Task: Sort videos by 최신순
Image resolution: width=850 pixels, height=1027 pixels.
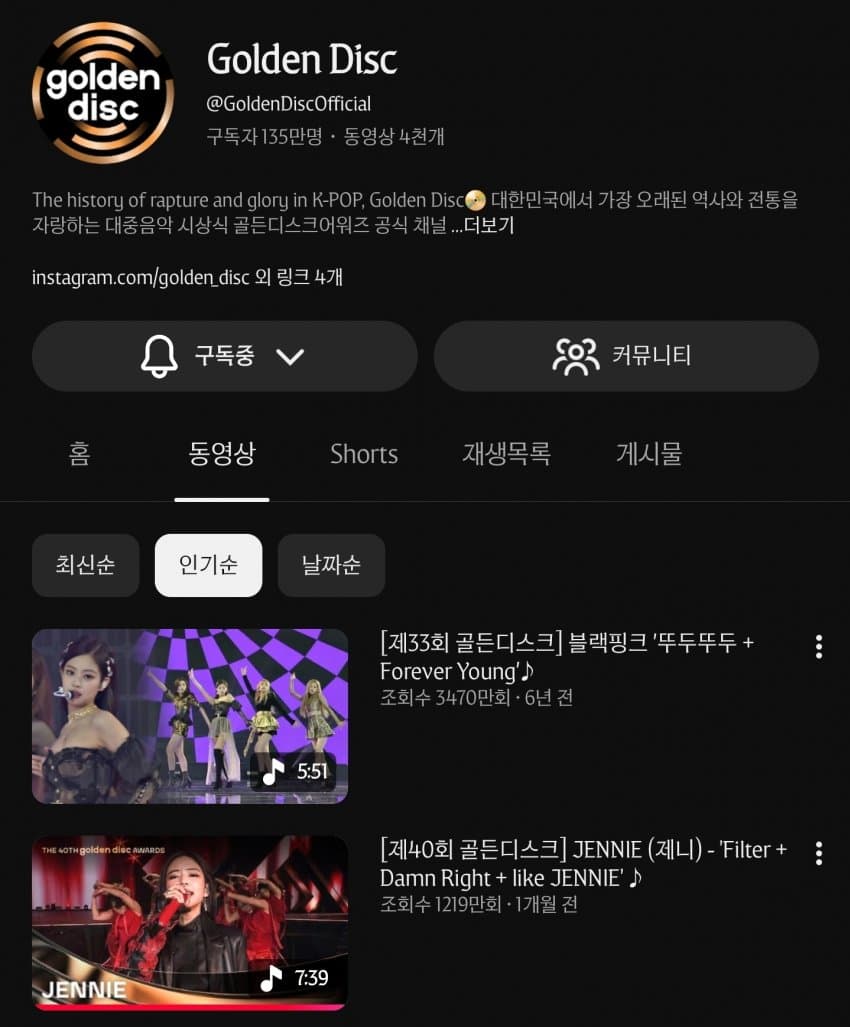Action: tap(85, 565)
